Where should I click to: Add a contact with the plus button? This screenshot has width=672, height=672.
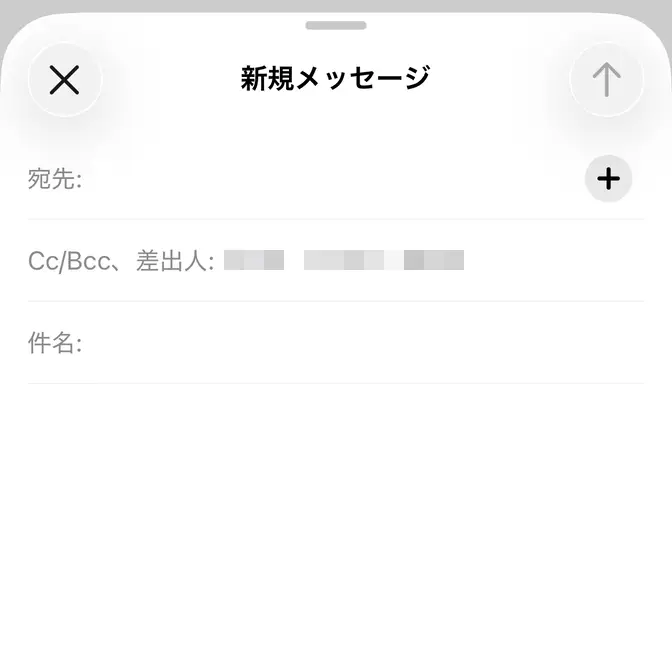click(608, 179)
